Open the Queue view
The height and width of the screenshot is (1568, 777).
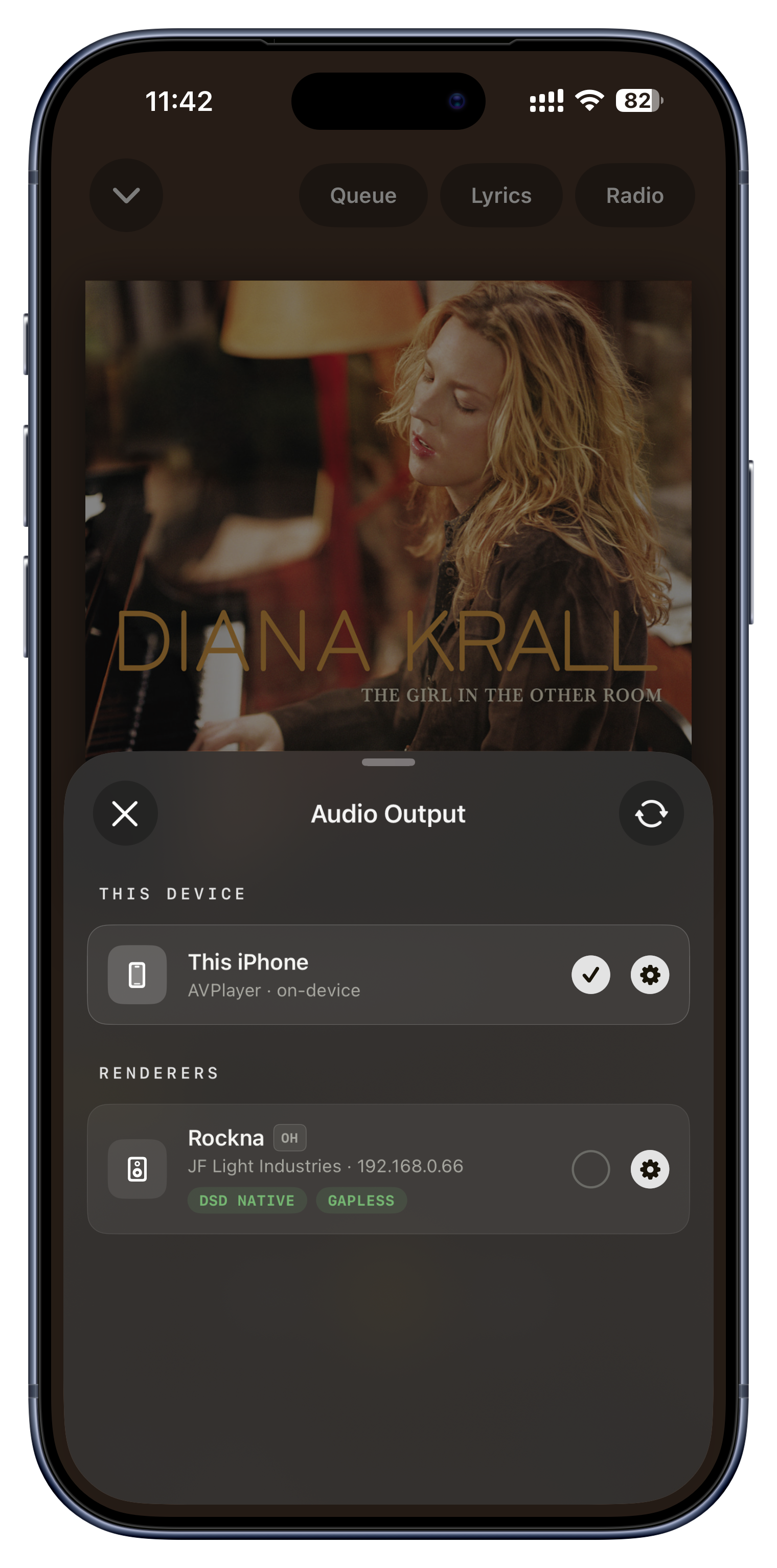(363, 195)
